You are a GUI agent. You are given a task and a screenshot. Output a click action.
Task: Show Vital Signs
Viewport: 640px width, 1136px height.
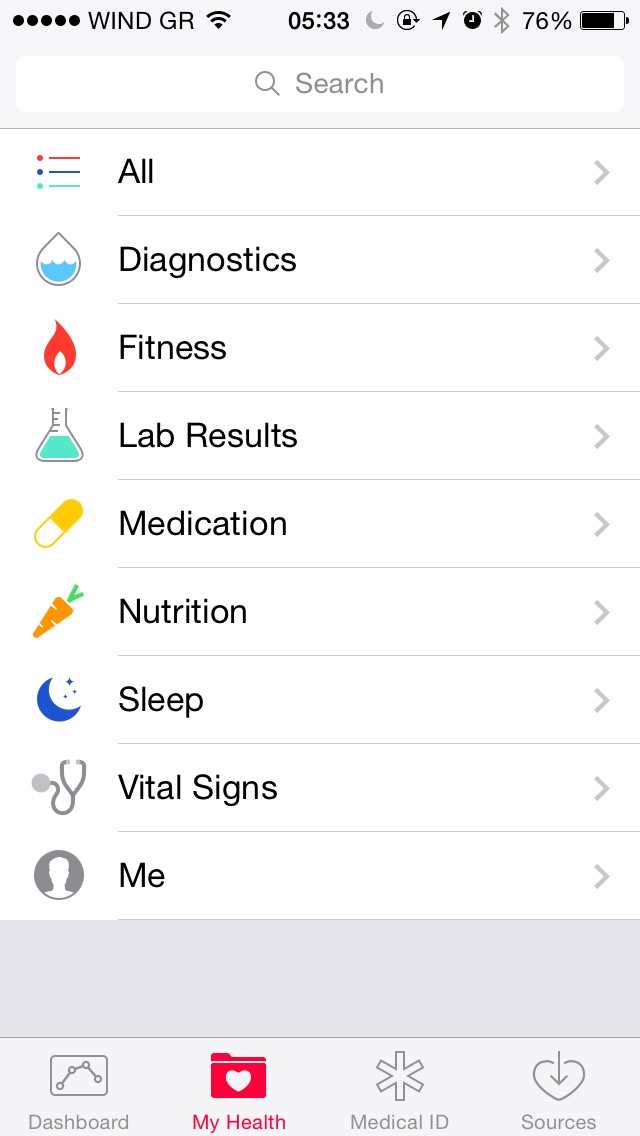(x=320, y=788)
